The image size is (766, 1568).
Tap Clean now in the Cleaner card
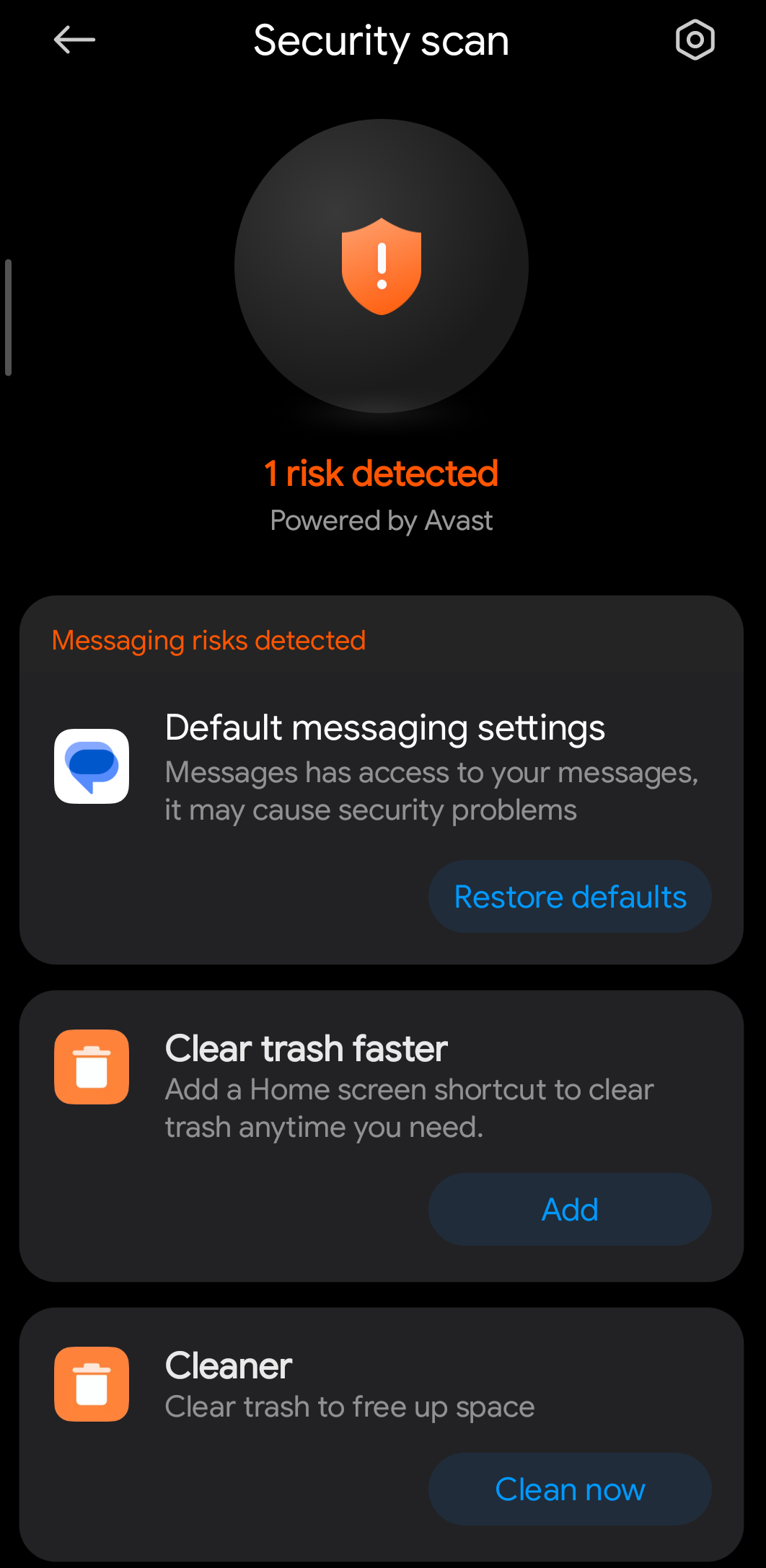570,1489
